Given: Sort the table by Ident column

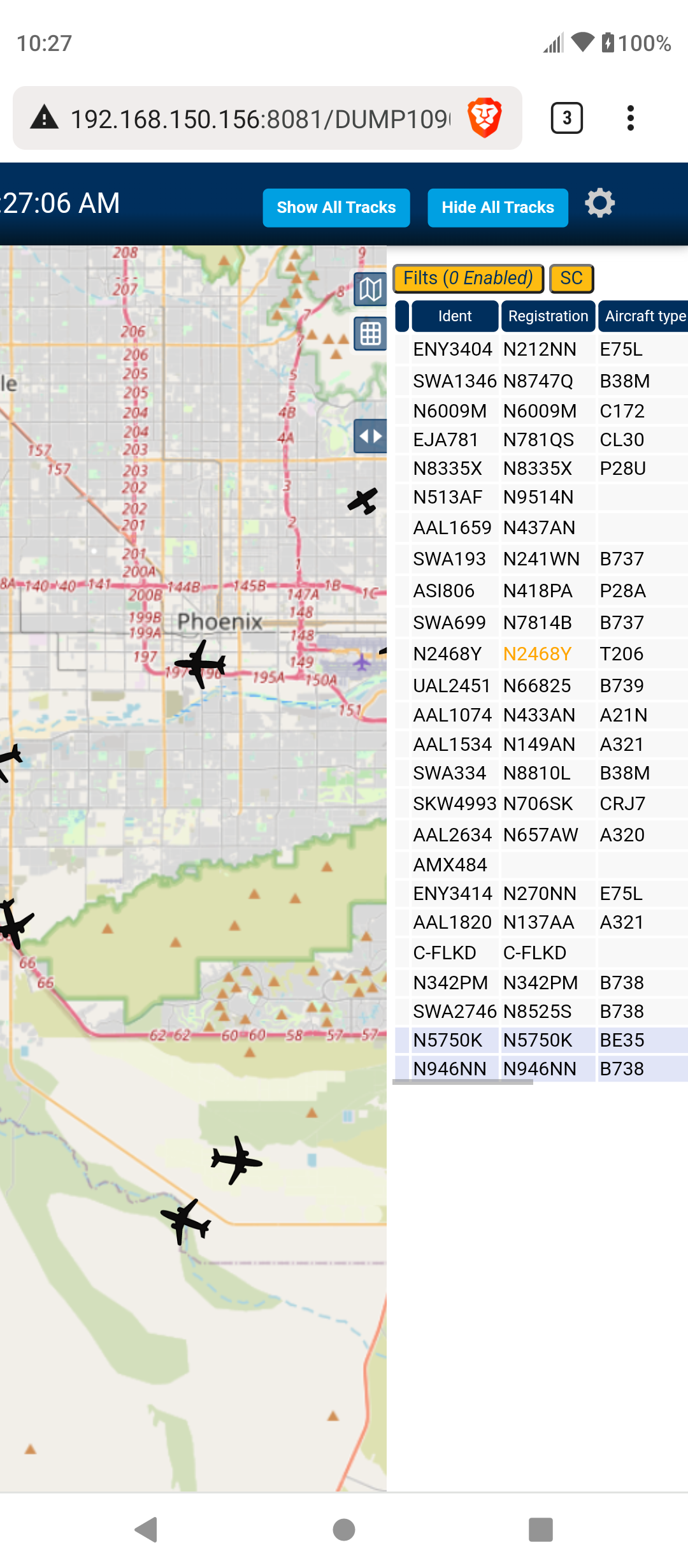Looking at the screenshot, I should (x=455, y=316).
